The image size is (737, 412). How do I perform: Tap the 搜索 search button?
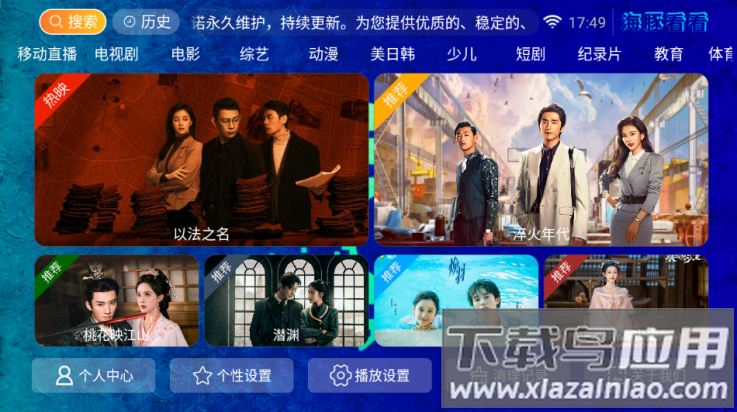click(x=74, y=21)
